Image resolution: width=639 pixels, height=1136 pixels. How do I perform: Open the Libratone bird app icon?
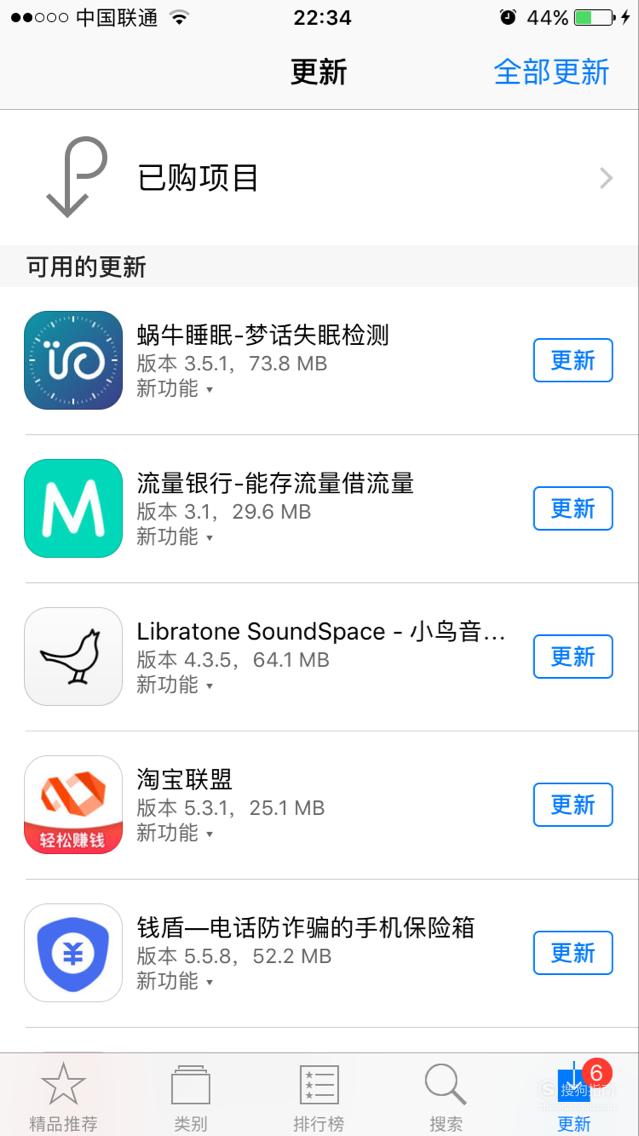(73, 656)
